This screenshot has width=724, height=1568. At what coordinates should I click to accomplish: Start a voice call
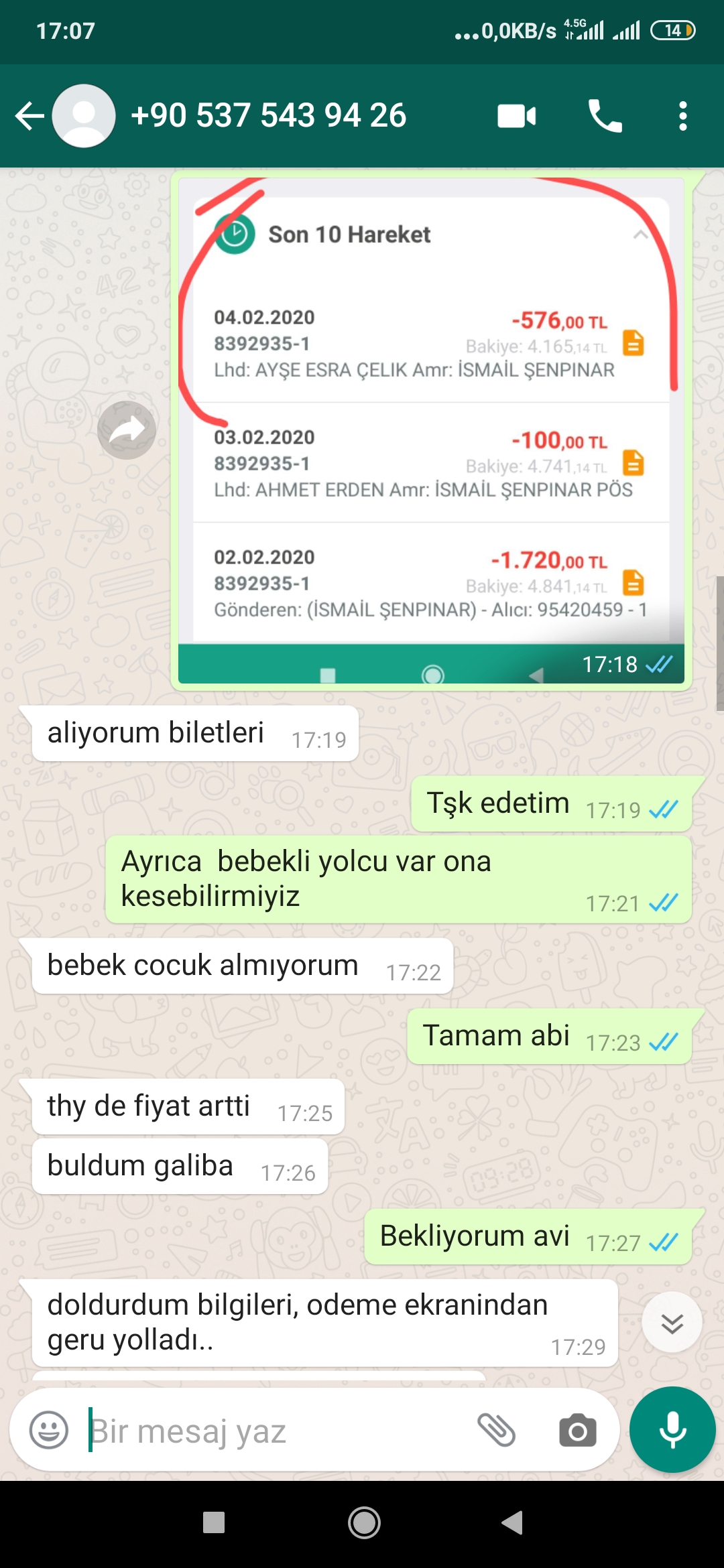coord(605,116)
